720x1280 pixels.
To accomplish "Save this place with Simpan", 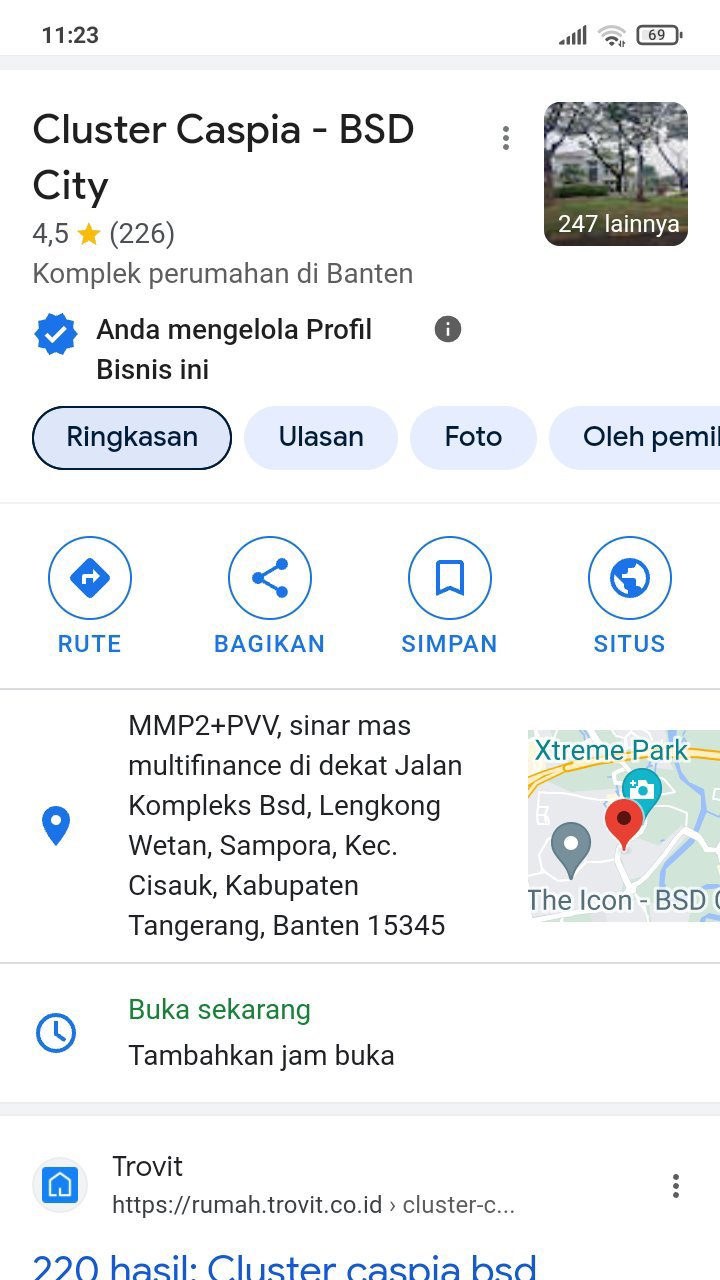I will 449,595.
